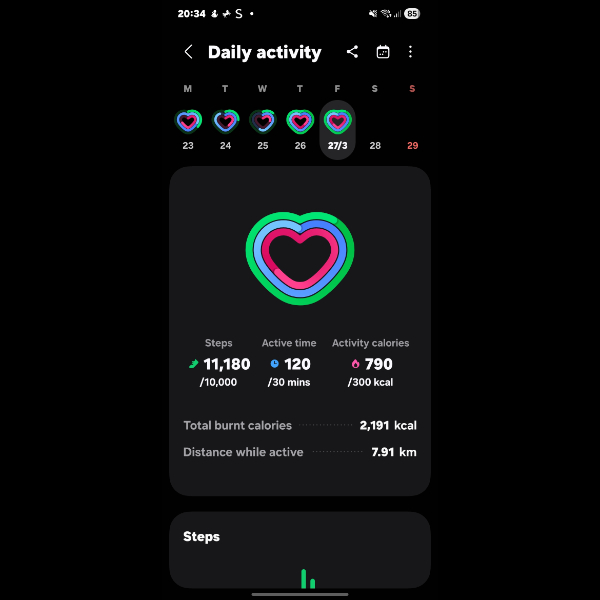Viewport: 600px width, 600px height.
Task: Go back from Daily activity
Action: click(188, 52)
